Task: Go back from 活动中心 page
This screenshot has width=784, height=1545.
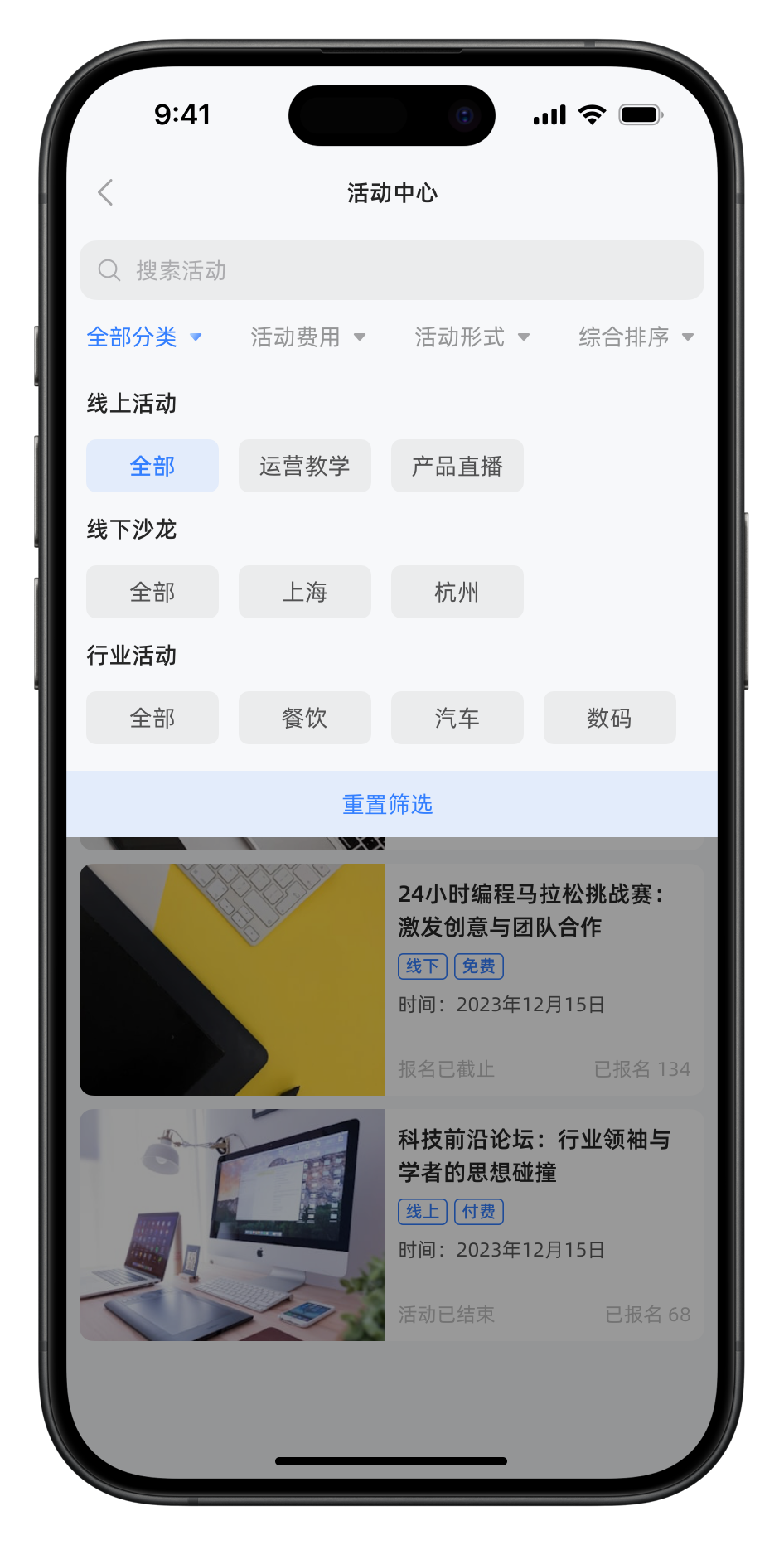Action: [x=105, y=192]
